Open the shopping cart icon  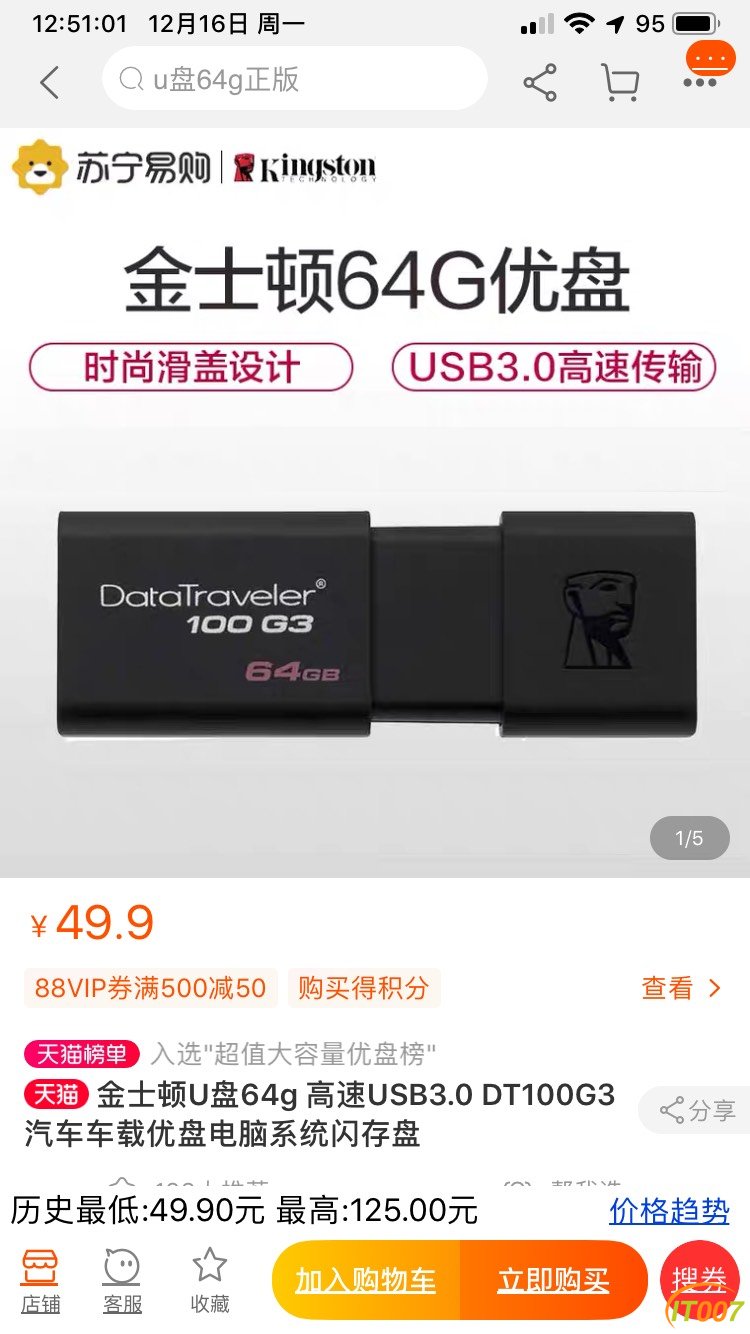click(x=620, y=82)
